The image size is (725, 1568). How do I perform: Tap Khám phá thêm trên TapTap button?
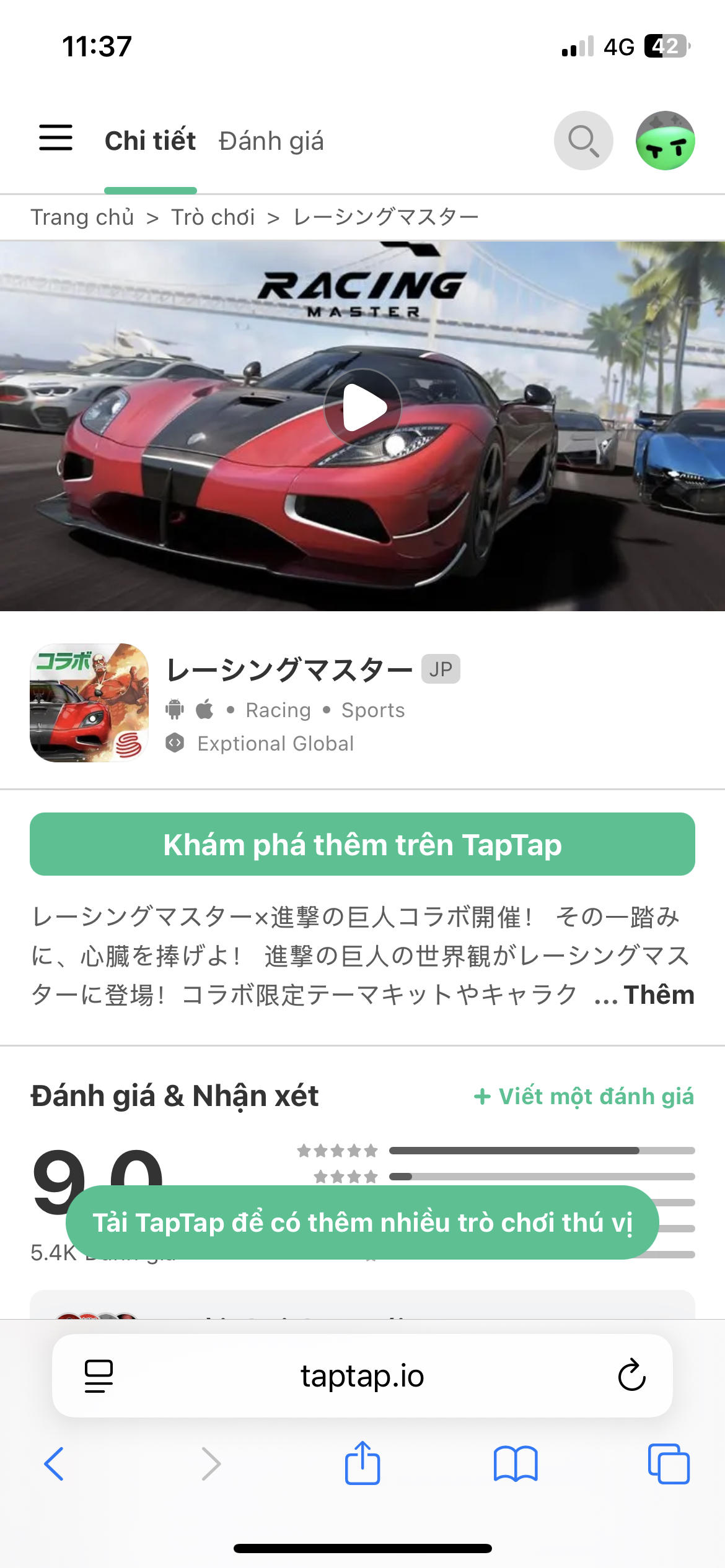tap(362, 844)
